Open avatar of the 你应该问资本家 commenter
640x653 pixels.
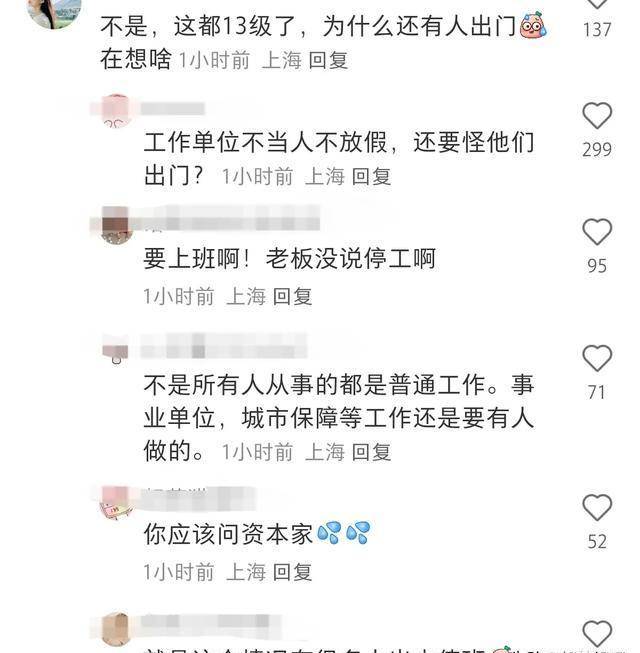coord(117,502)
